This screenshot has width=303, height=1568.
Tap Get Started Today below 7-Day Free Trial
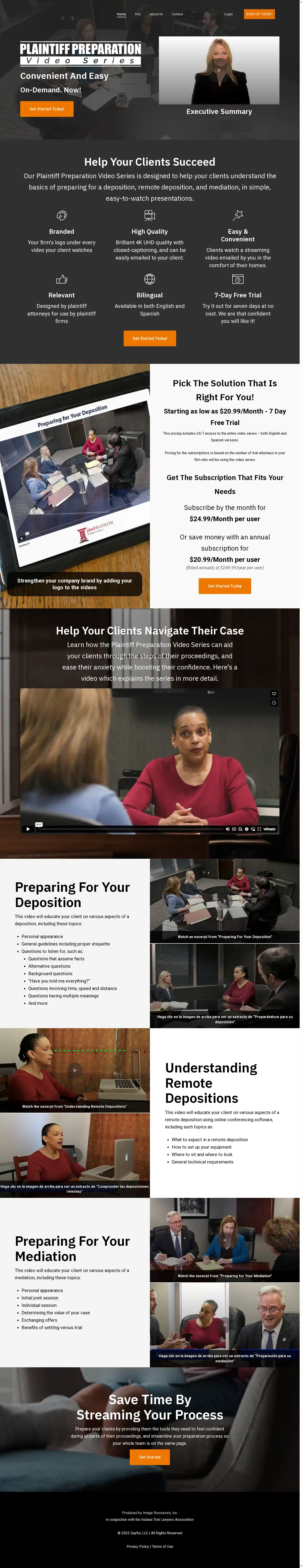pyautogui.click(x=150, y=338)
